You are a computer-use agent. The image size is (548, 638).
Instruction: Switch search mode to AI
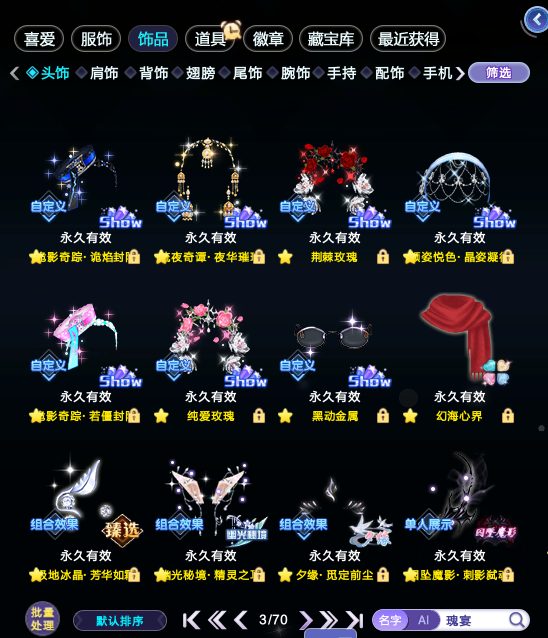[x=424, y=620]
